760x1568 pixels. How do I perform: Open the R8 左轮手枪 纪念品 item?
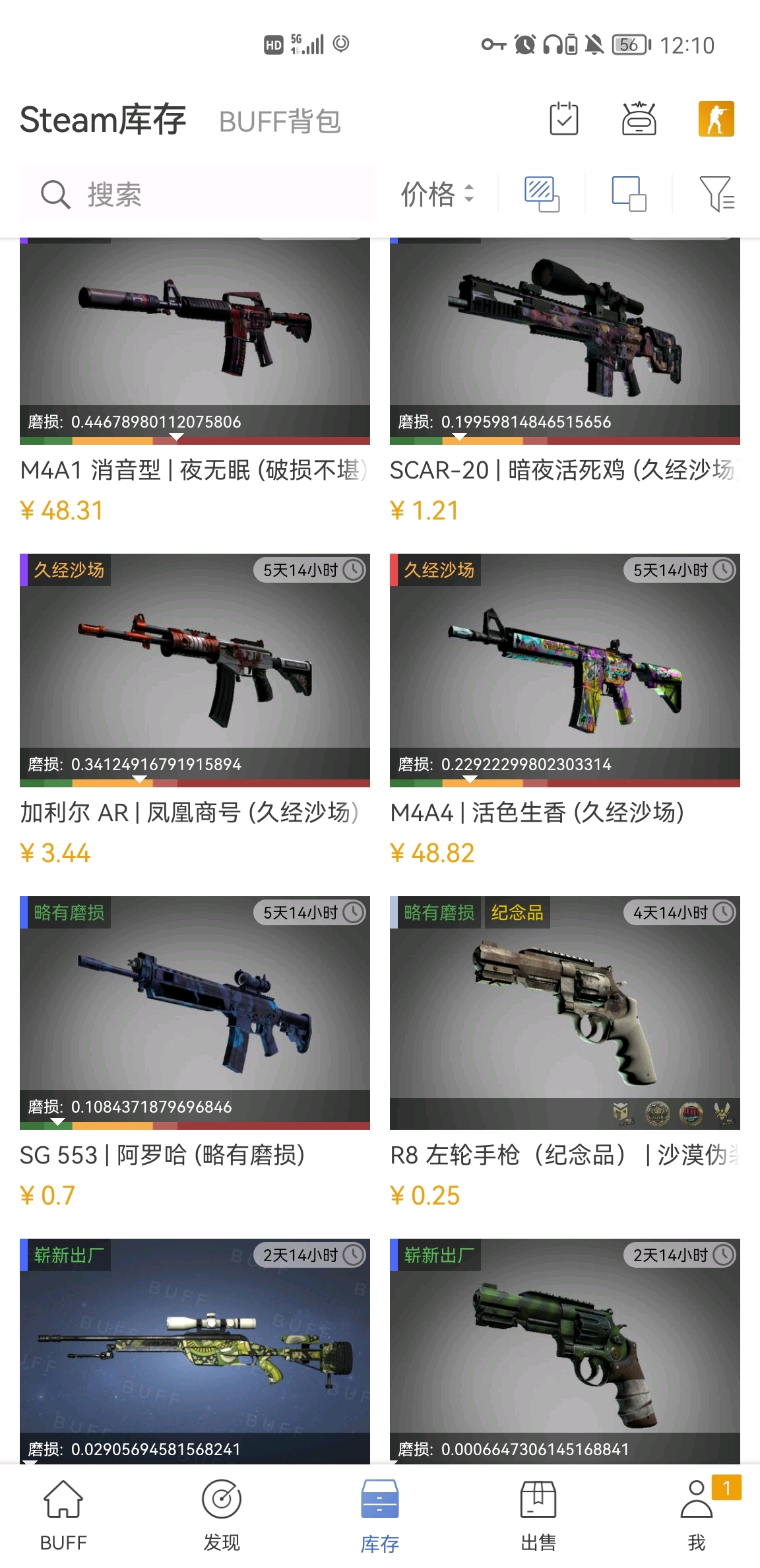565,1053
